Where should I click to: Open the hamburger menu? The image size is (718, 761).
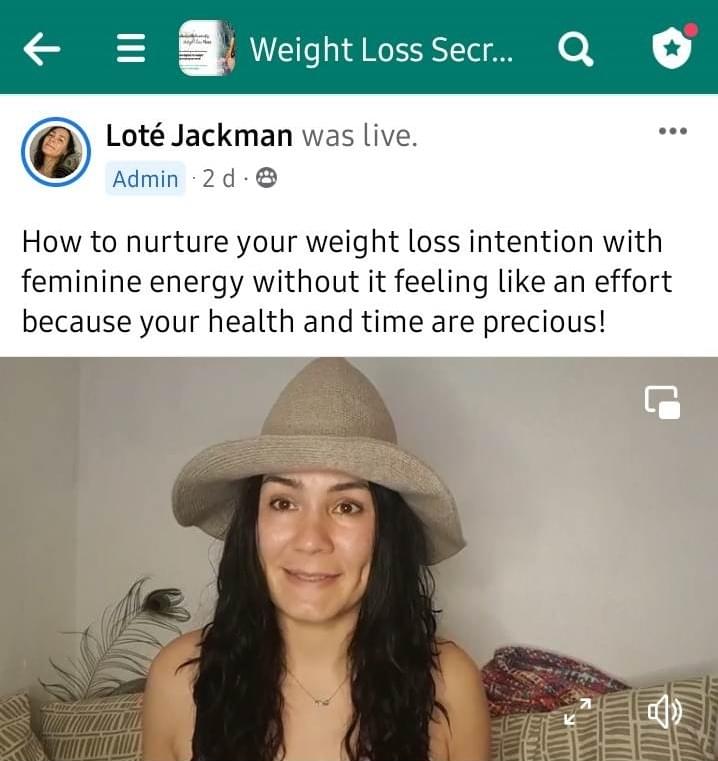click(x=130, y=48)
